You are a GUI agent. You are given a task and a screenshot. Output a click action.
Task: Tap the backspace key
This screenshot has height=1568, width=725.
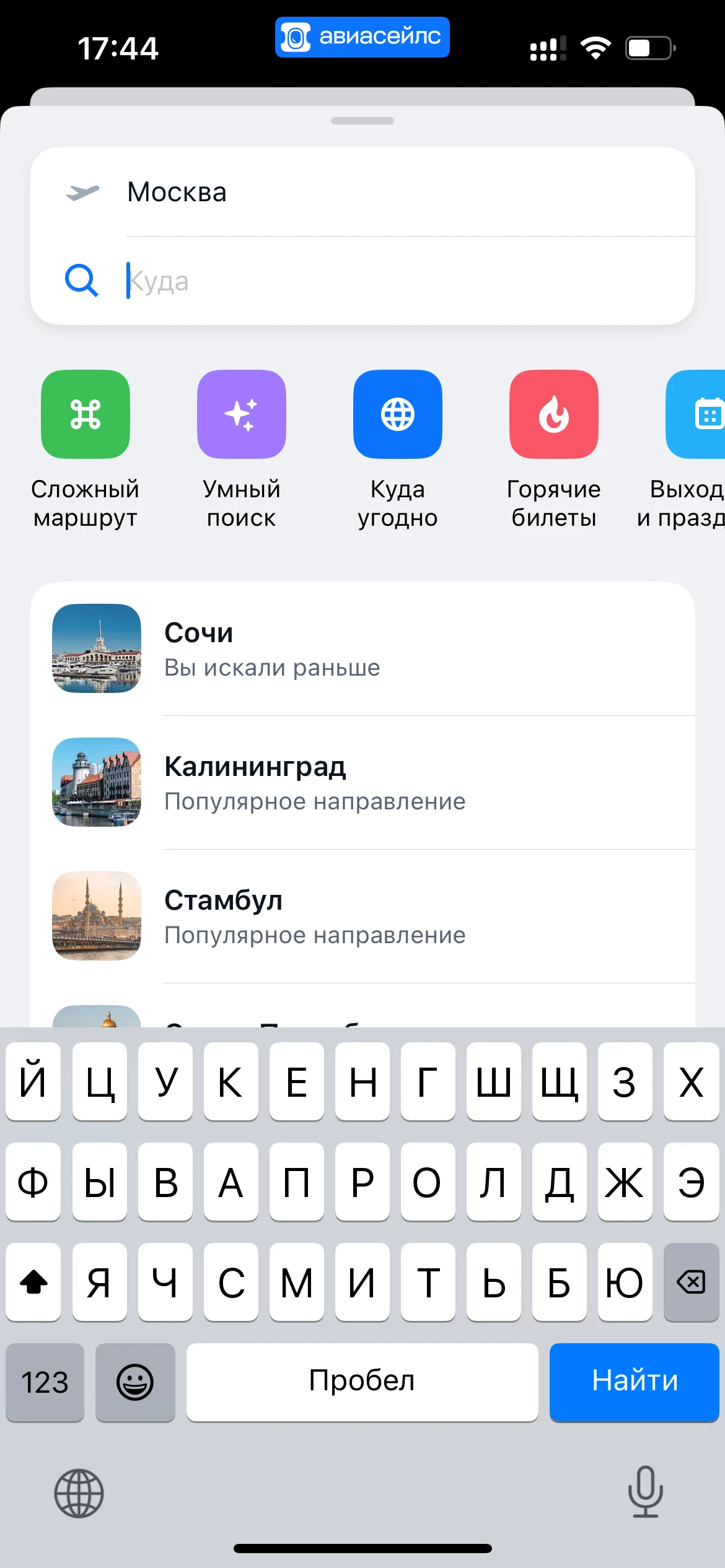click(x=690, y=1281)
